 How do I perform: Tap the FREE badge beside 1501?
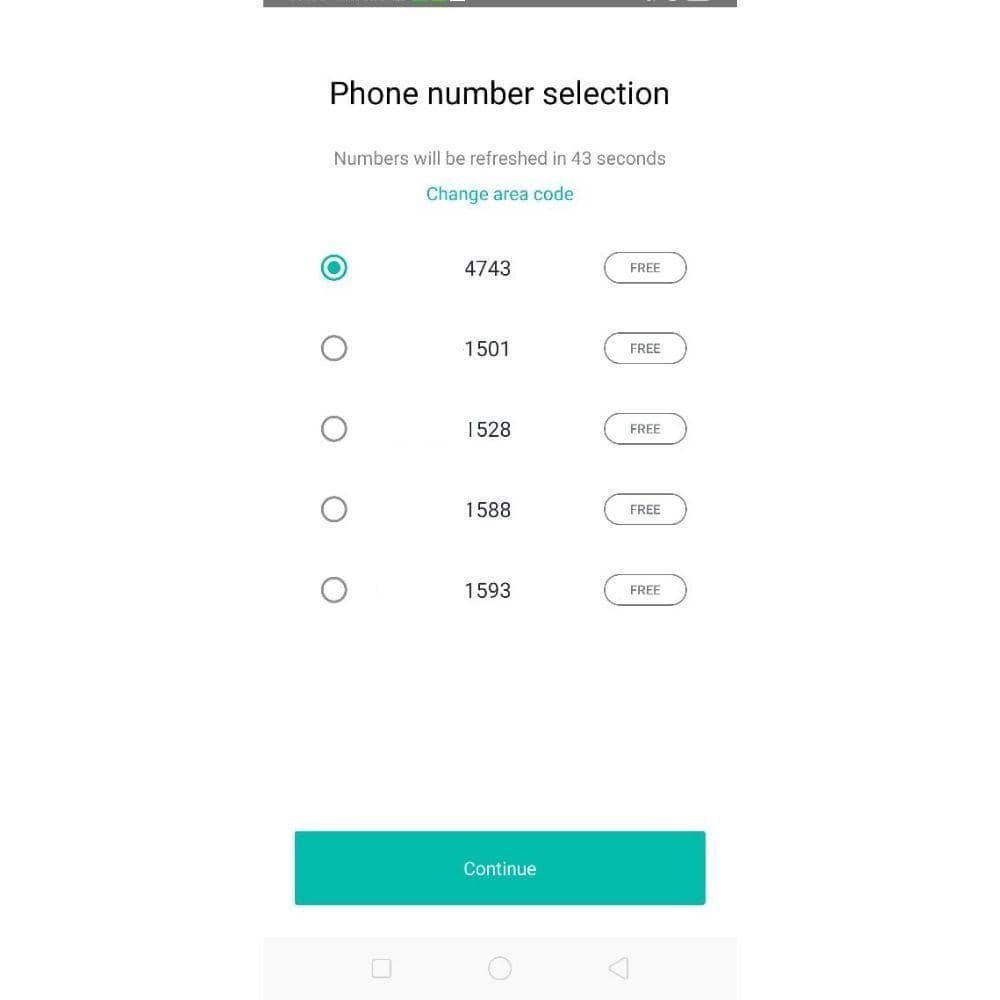[x=645, y=348]
